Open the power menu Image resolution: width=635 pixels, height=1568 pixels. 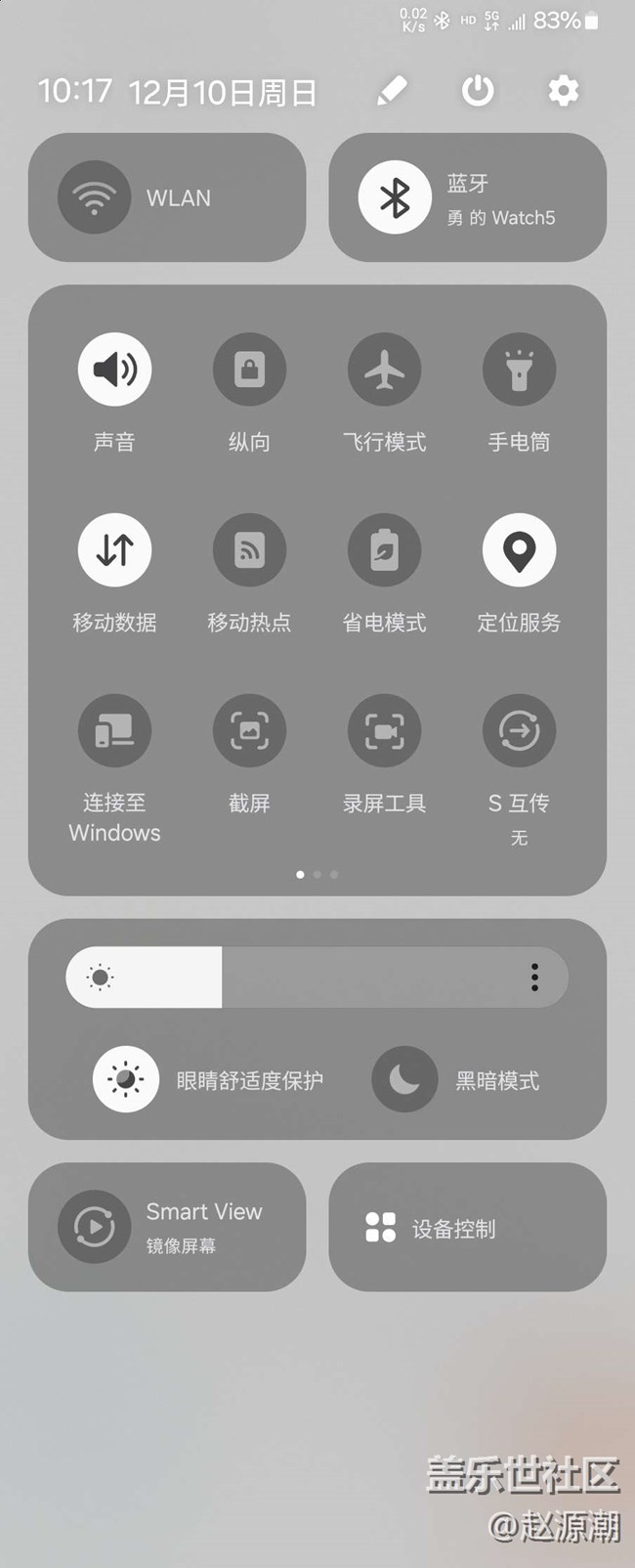click(x=478, y=92)
